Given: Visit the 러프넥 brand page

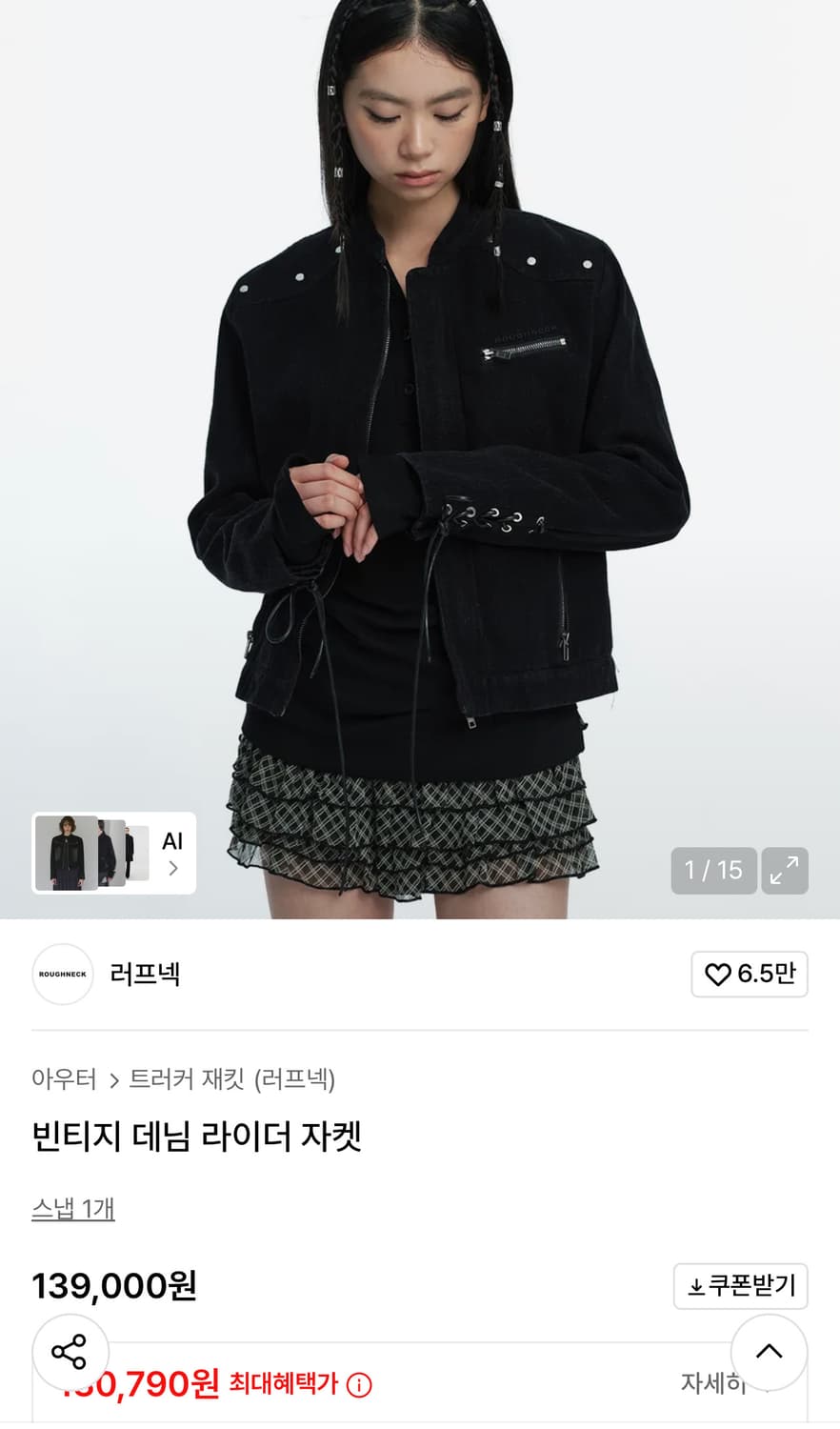Looking at the screenshot, I should tap(145, 975).
